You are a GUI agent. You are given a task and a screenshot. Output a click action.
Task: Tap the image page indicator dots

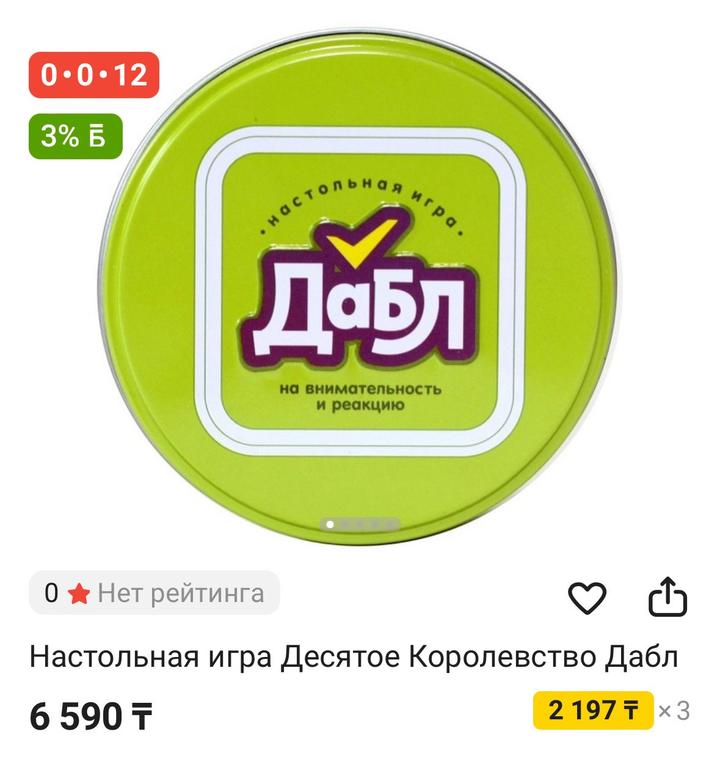coord(360,523)
